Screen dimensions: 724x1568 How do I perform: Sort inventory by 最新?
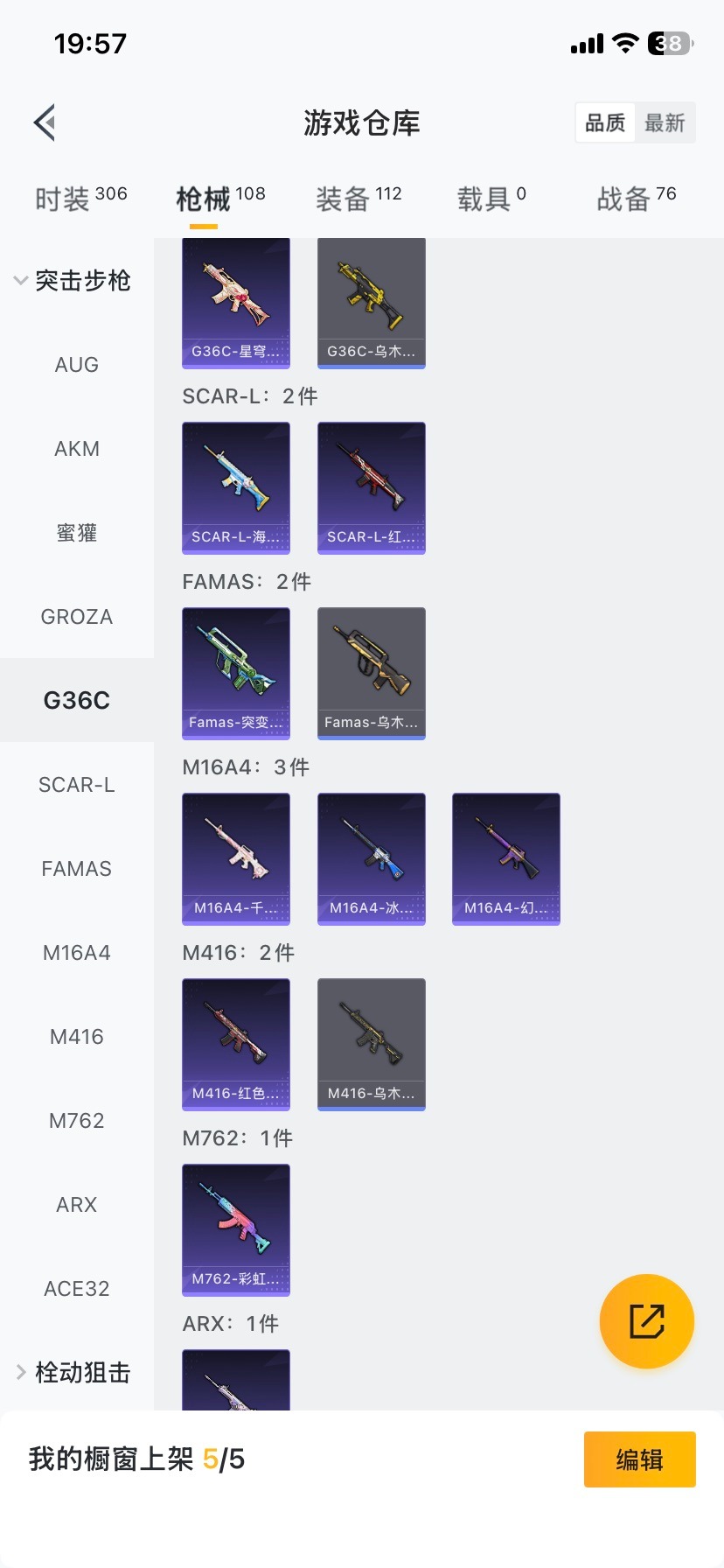pos(665,122)
